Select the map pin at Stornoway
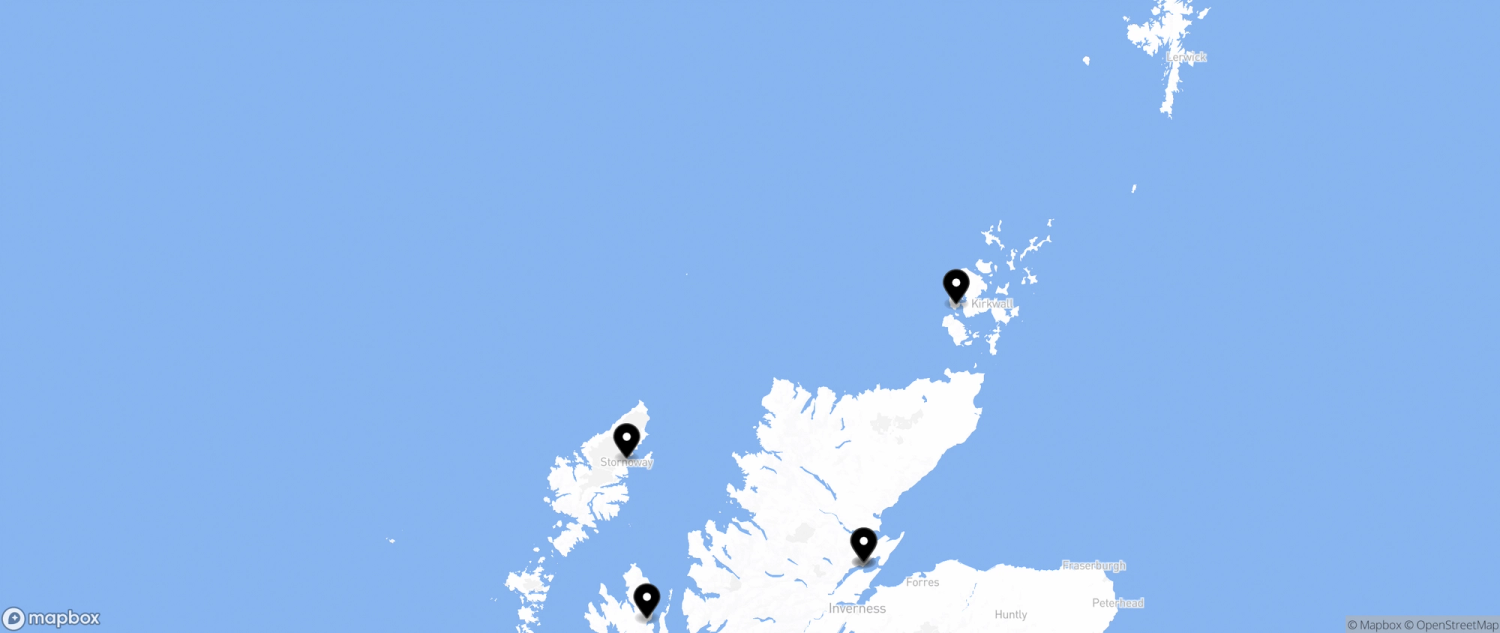The image size is (1500, 633). pyautogui.click(x=626, y=439)
